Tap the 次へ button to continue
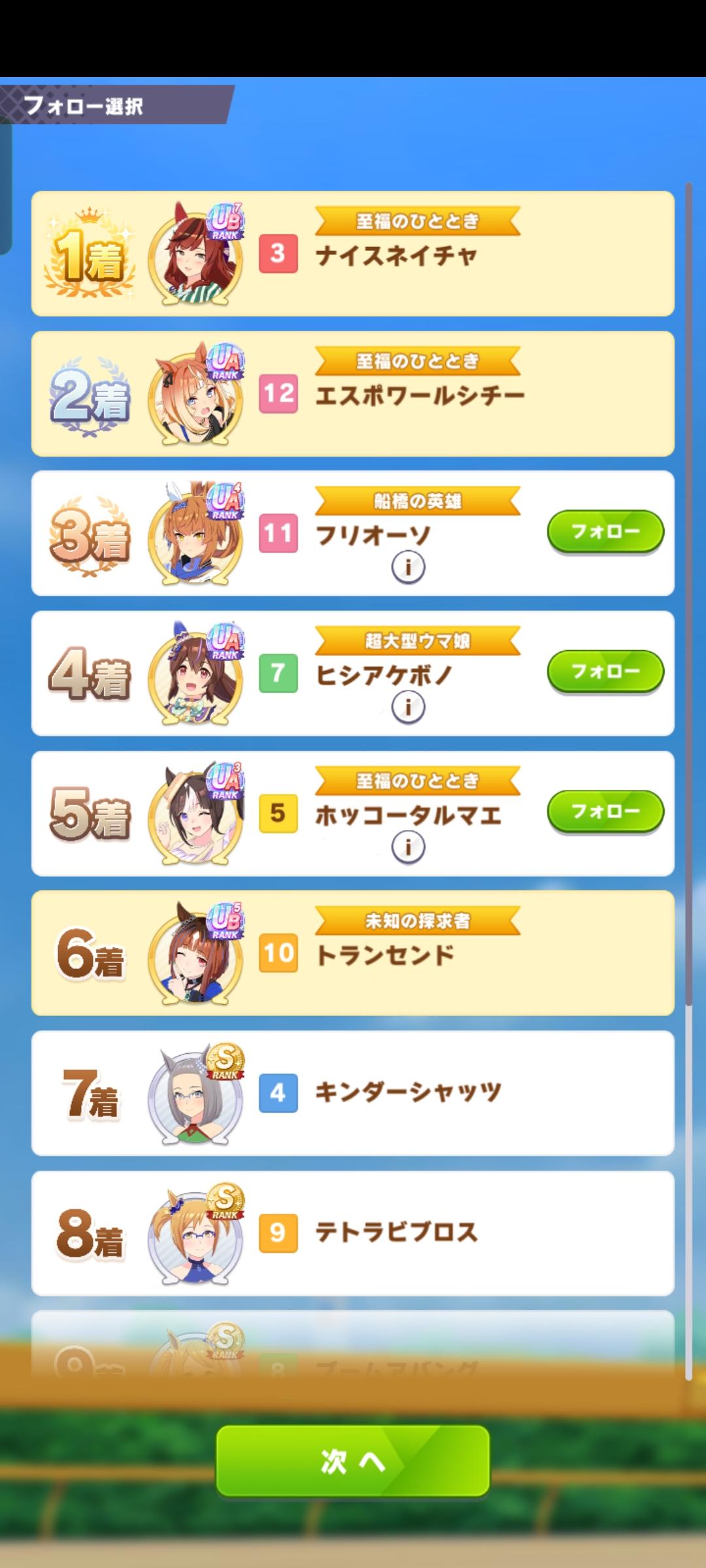 [x=353, y=1461]
